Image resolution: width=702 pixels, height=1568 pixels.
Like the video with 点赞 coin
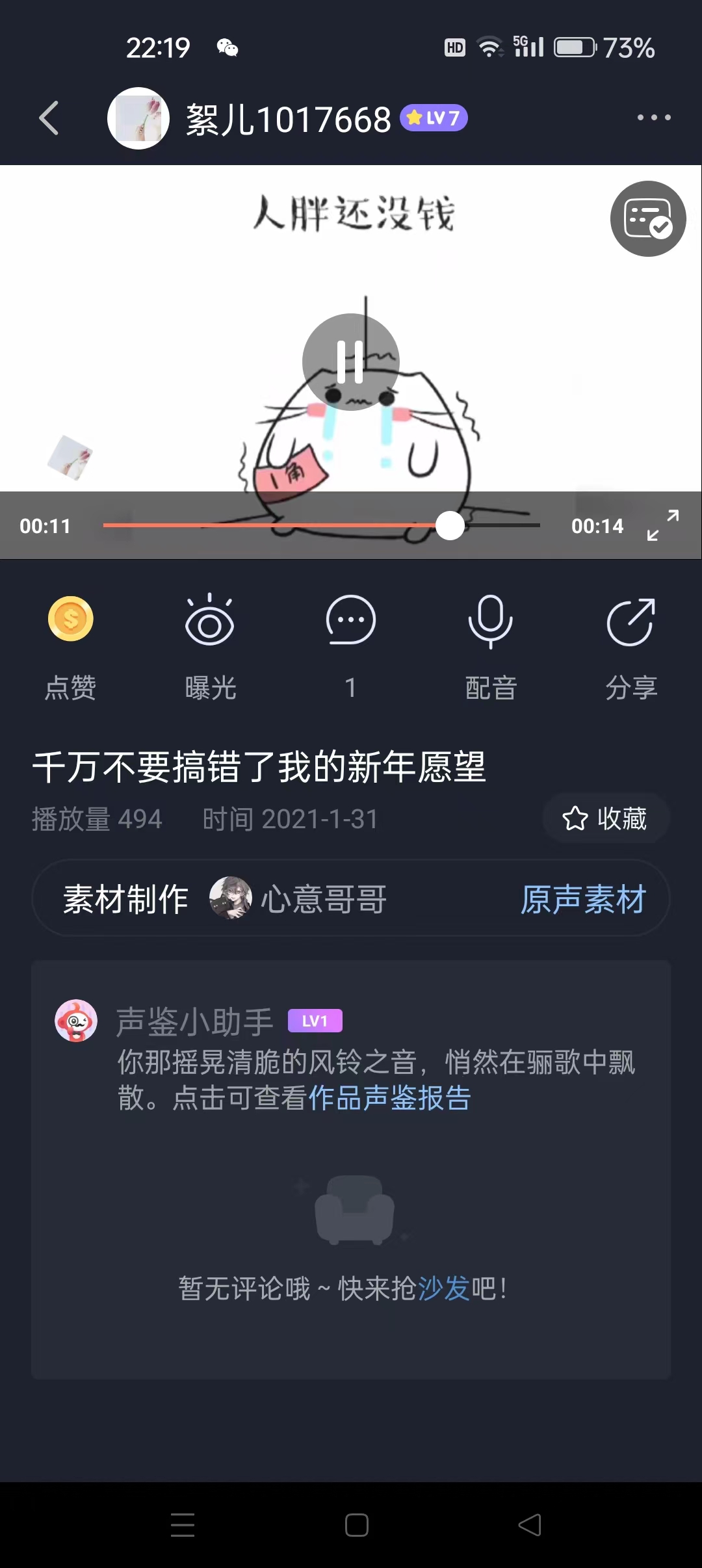pyautogui.click(x=71, y=619)
